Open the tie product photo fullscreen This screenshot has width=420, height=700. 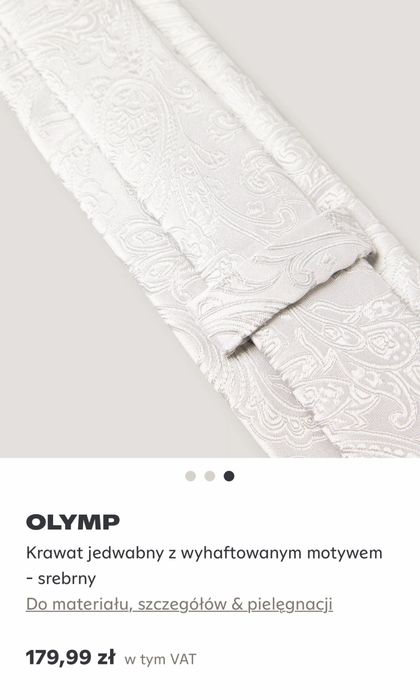210,229
